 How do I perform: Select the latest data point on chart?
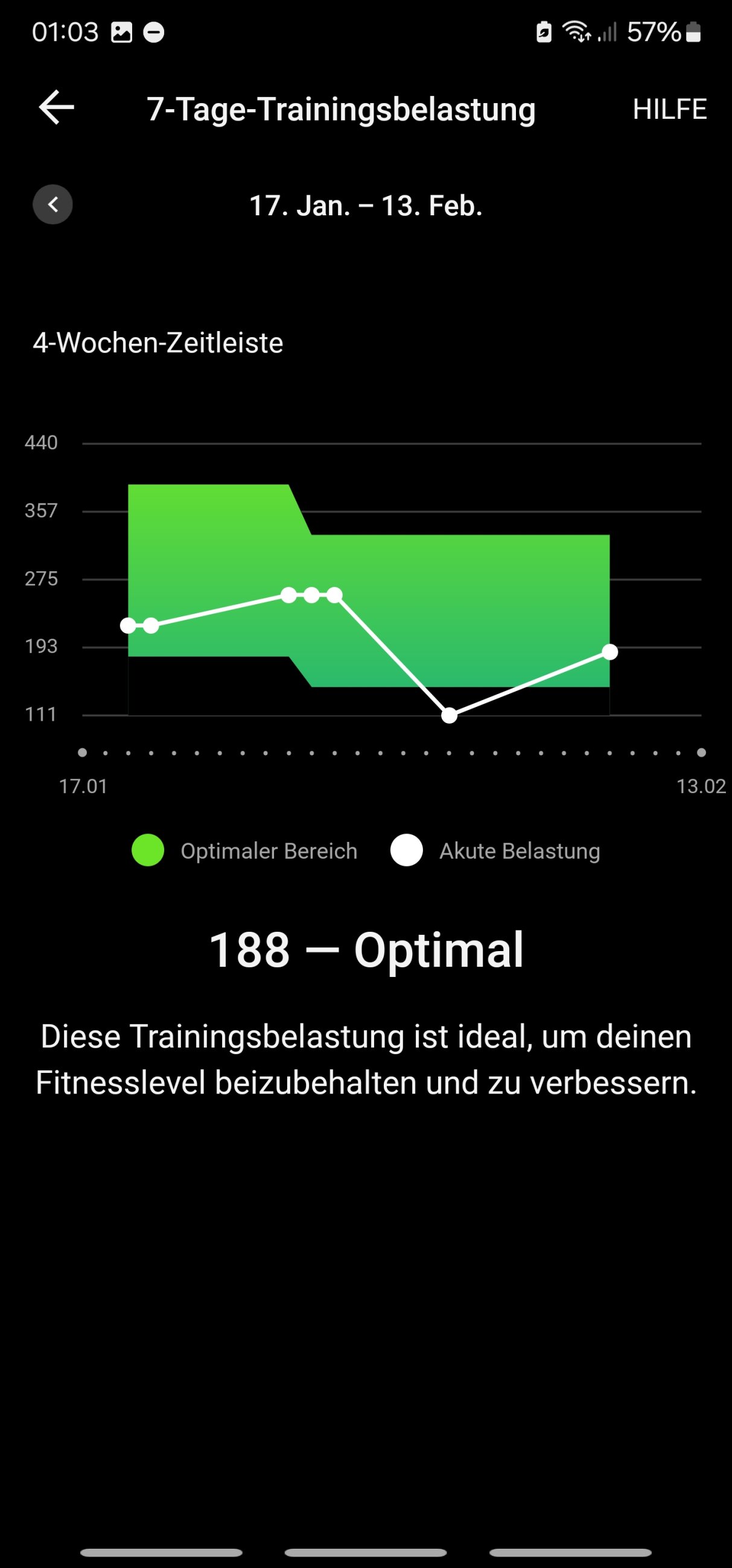point(609,652)
